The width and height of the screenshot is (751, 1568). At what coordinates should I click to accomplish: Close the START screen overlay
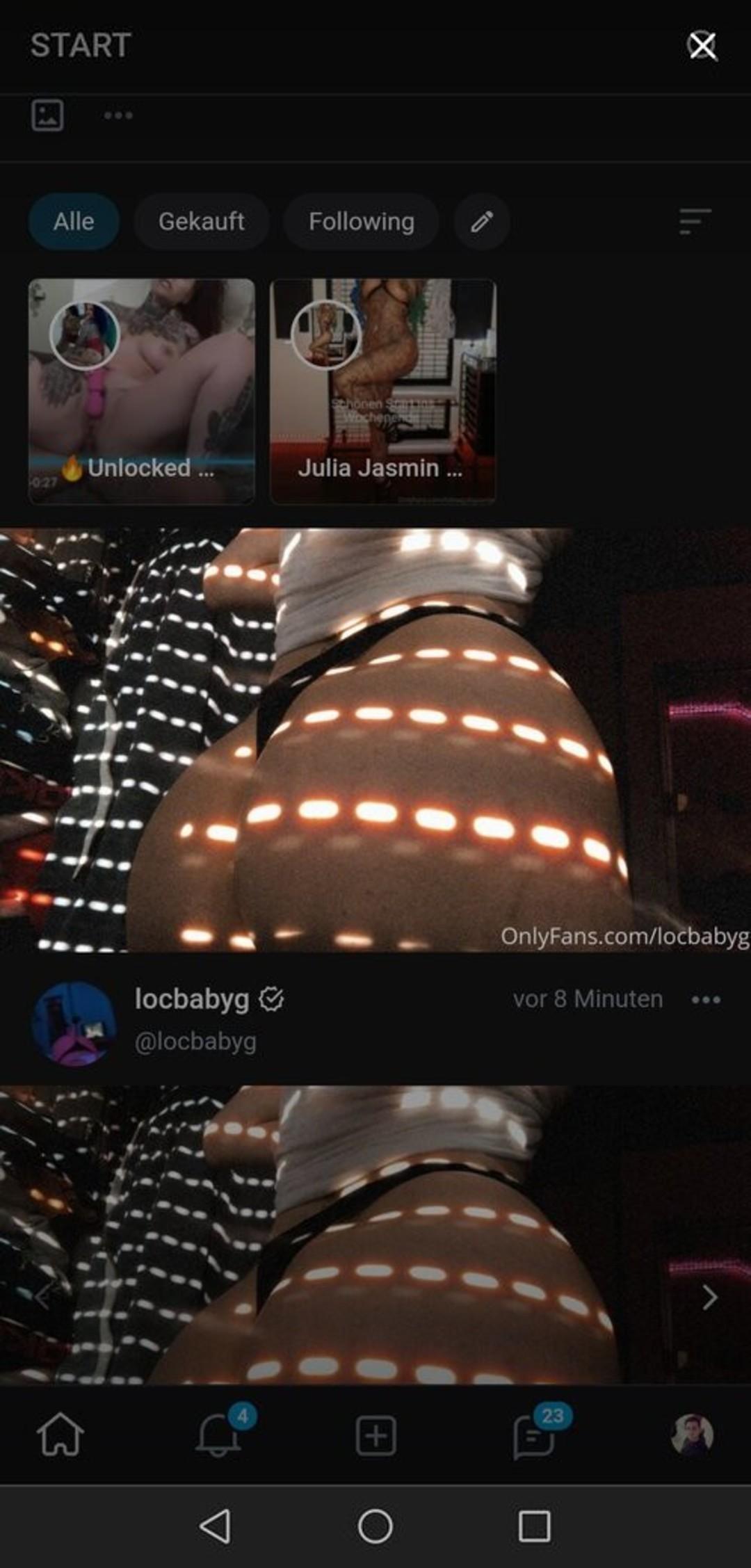tap(702, 46)
